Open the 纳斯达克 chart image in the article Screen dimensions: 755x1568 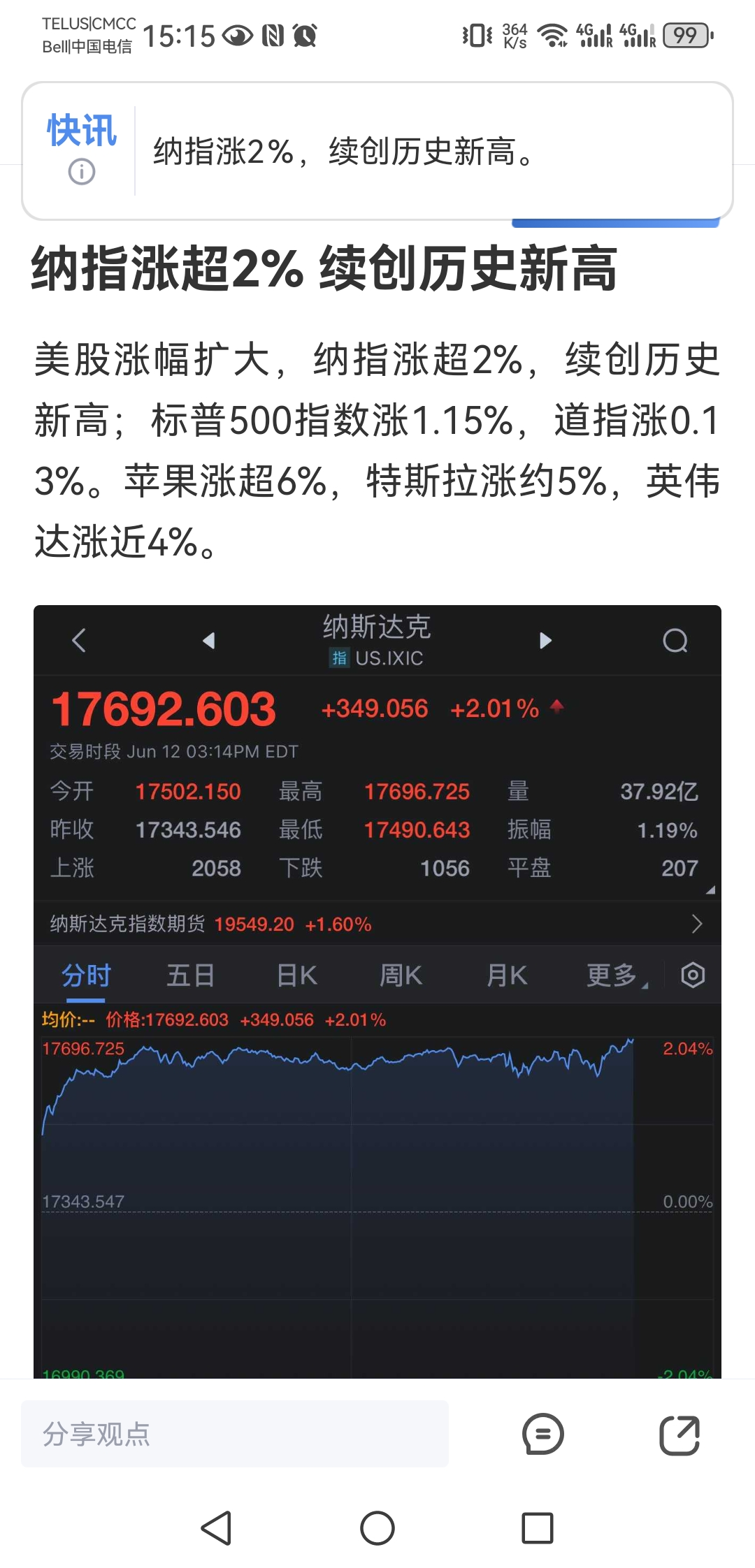tap(377, 992)
